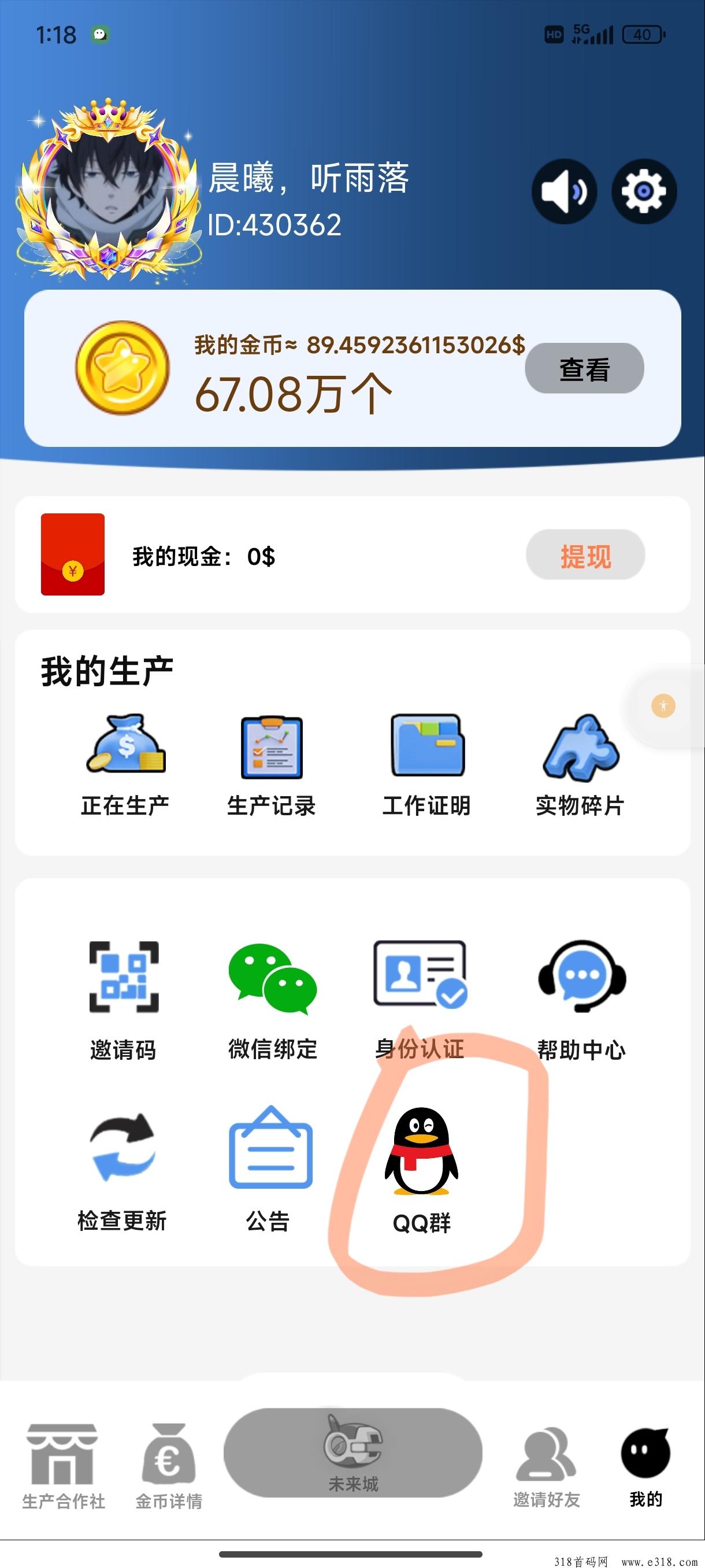
Task: Tap the 查看 button for gold coins
Action: tap(584, 369)
